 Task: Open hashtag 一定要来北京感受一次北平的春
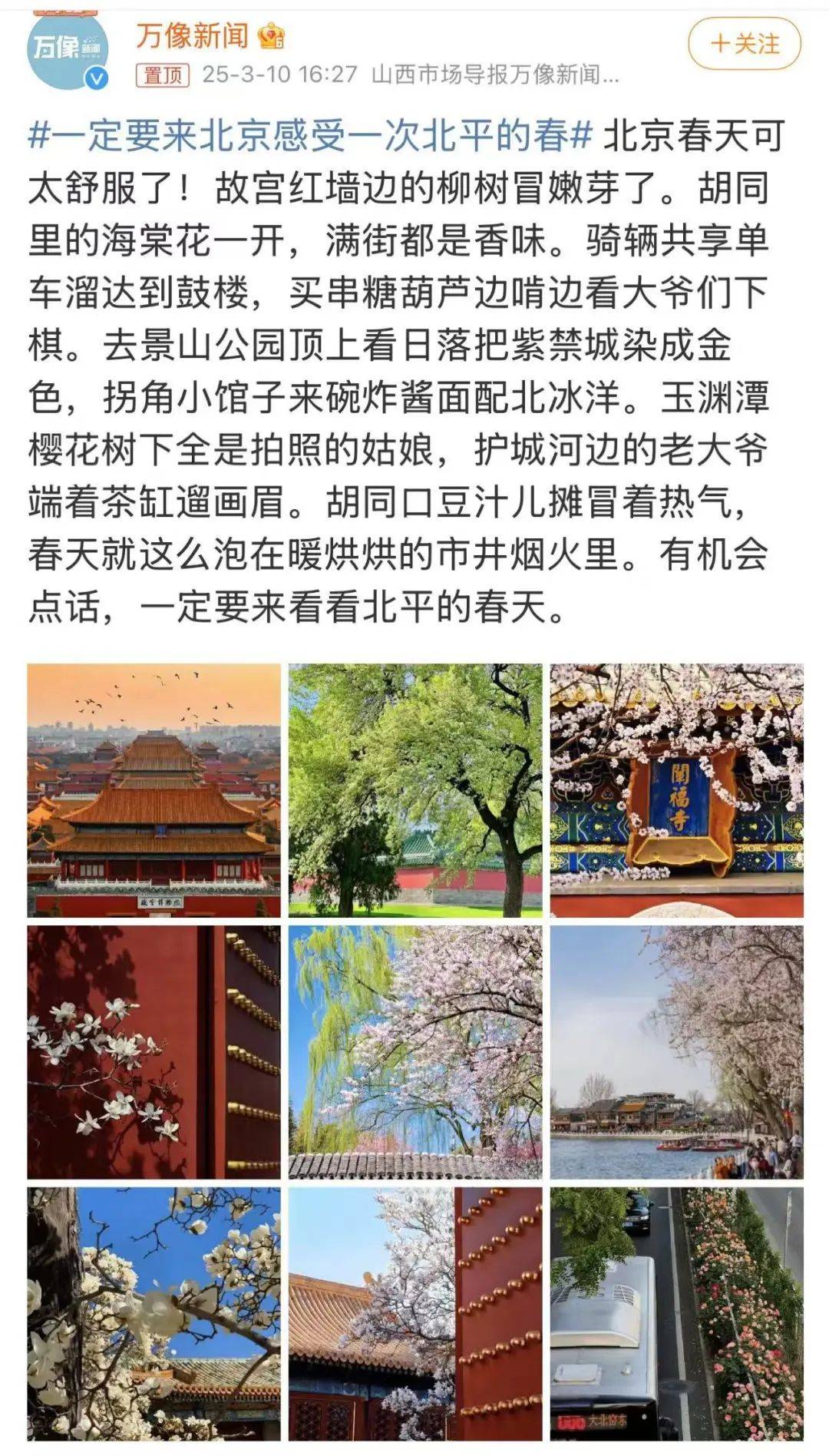[x=311, y=137]
